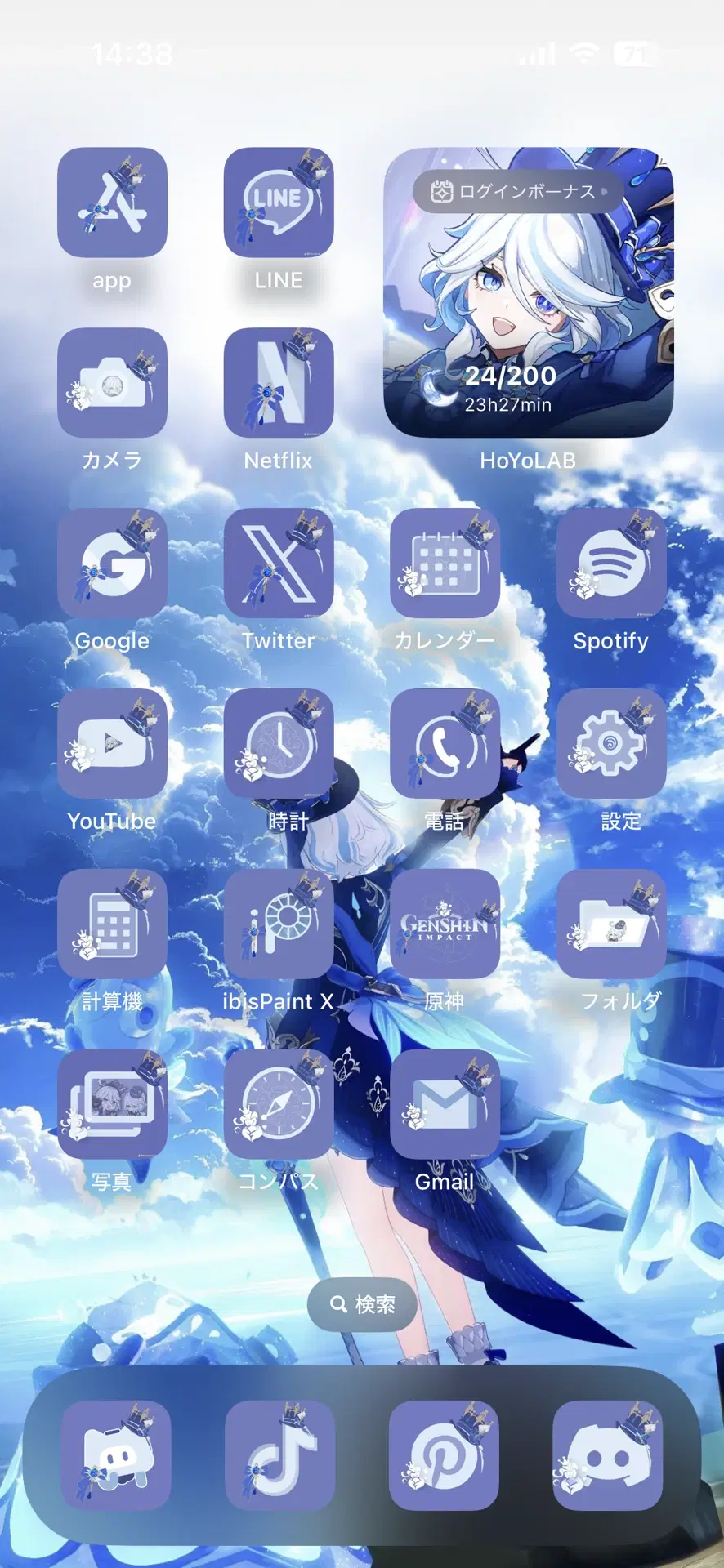Image resolution: width=724 pixels, height=1568 pixels.
Task: Open the カレンダー app
Action: (x=445, y=563)
